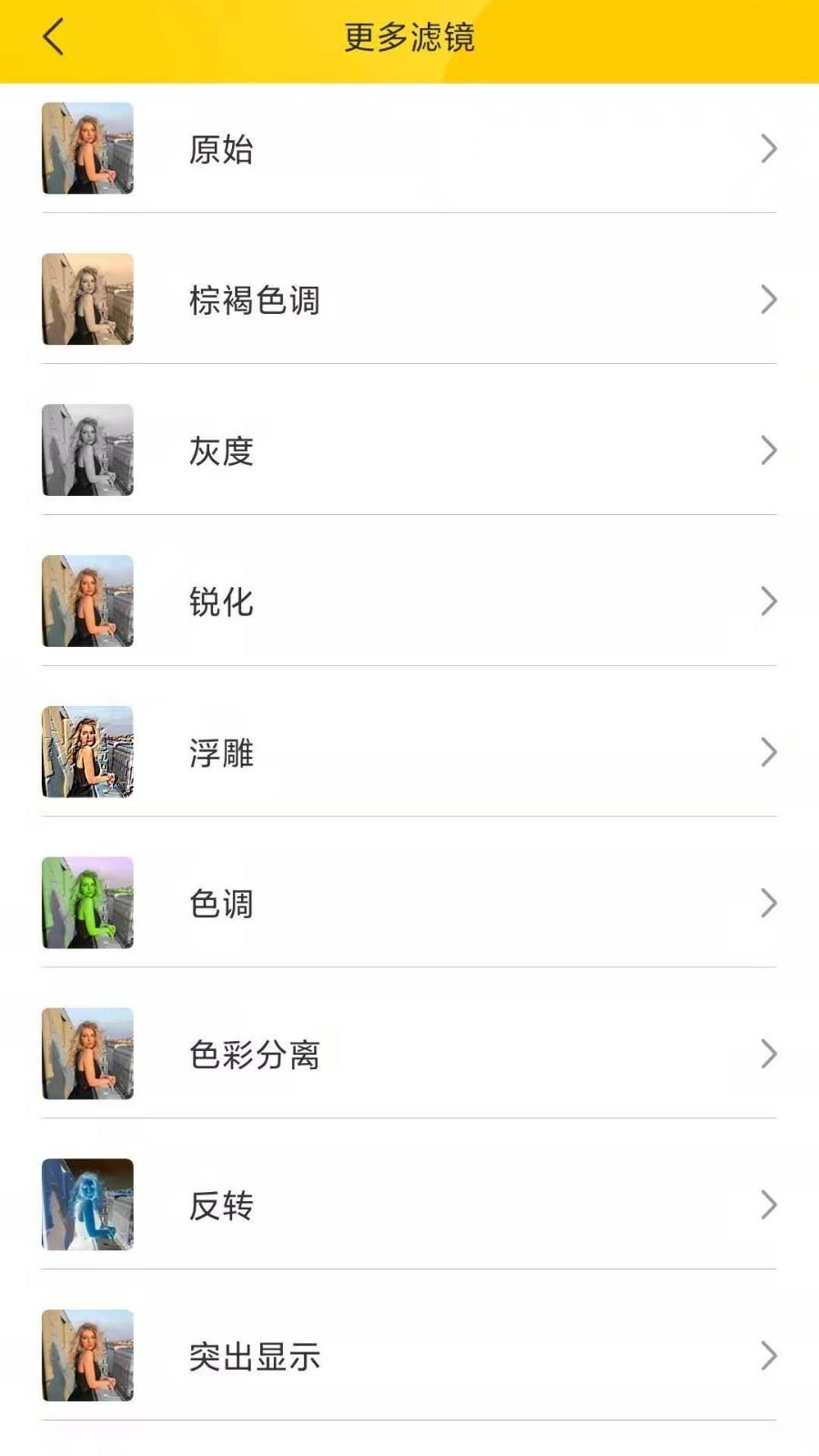Select the 突出显示 highlight filter text

[x=252, y=1357]
